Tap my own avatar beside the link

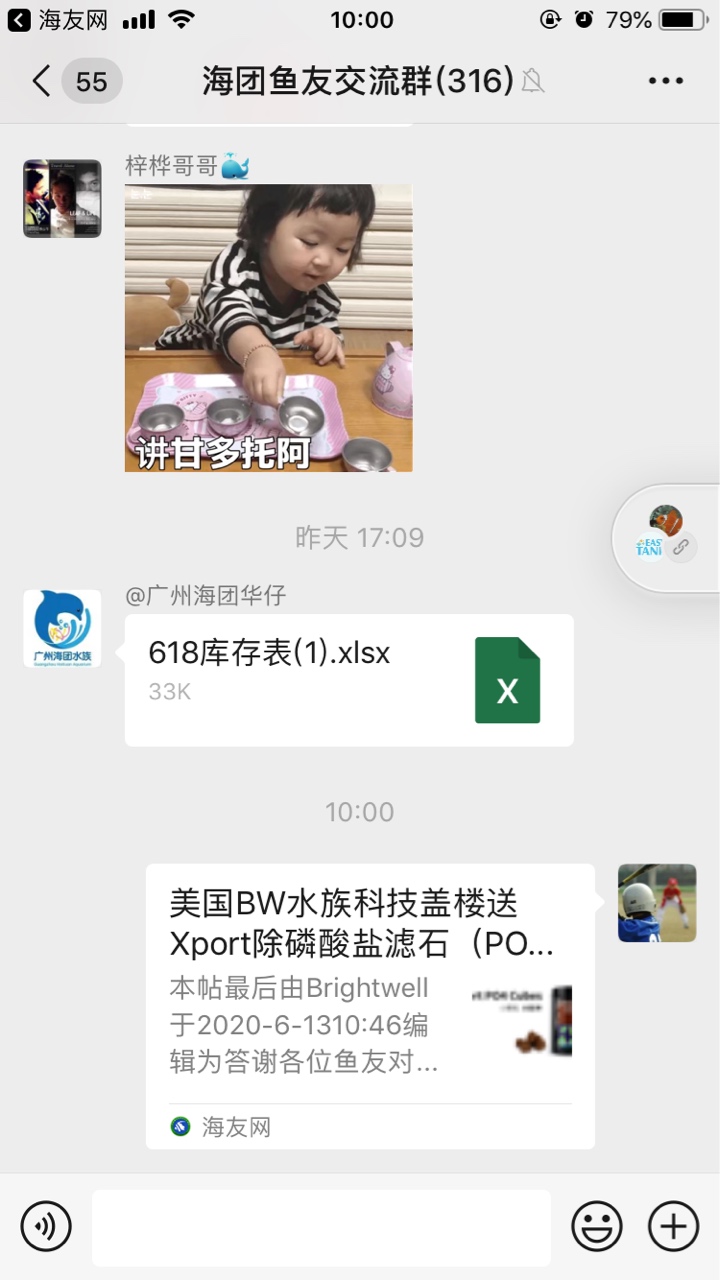(657, 903)
